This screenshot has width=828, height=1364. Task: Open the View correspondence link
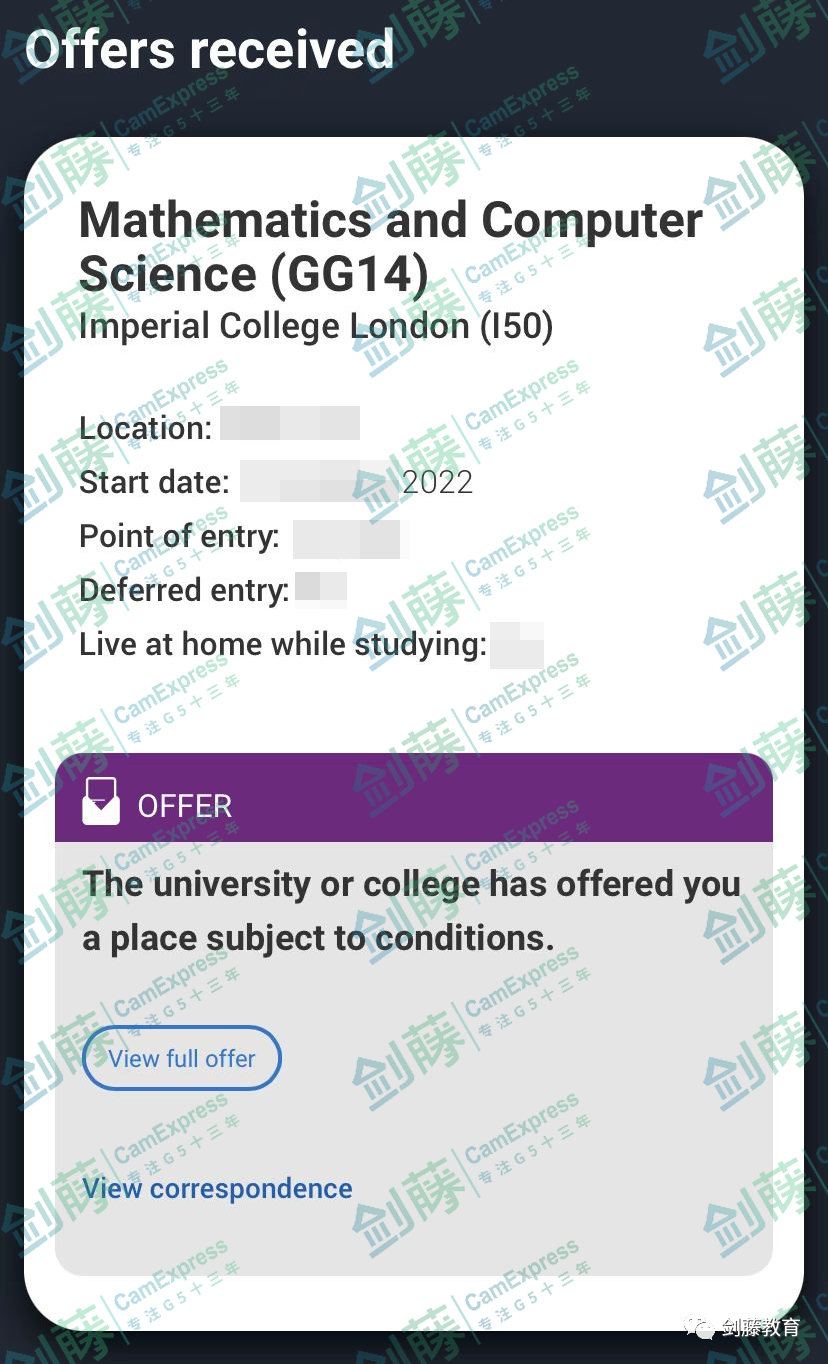point(217,1188)
